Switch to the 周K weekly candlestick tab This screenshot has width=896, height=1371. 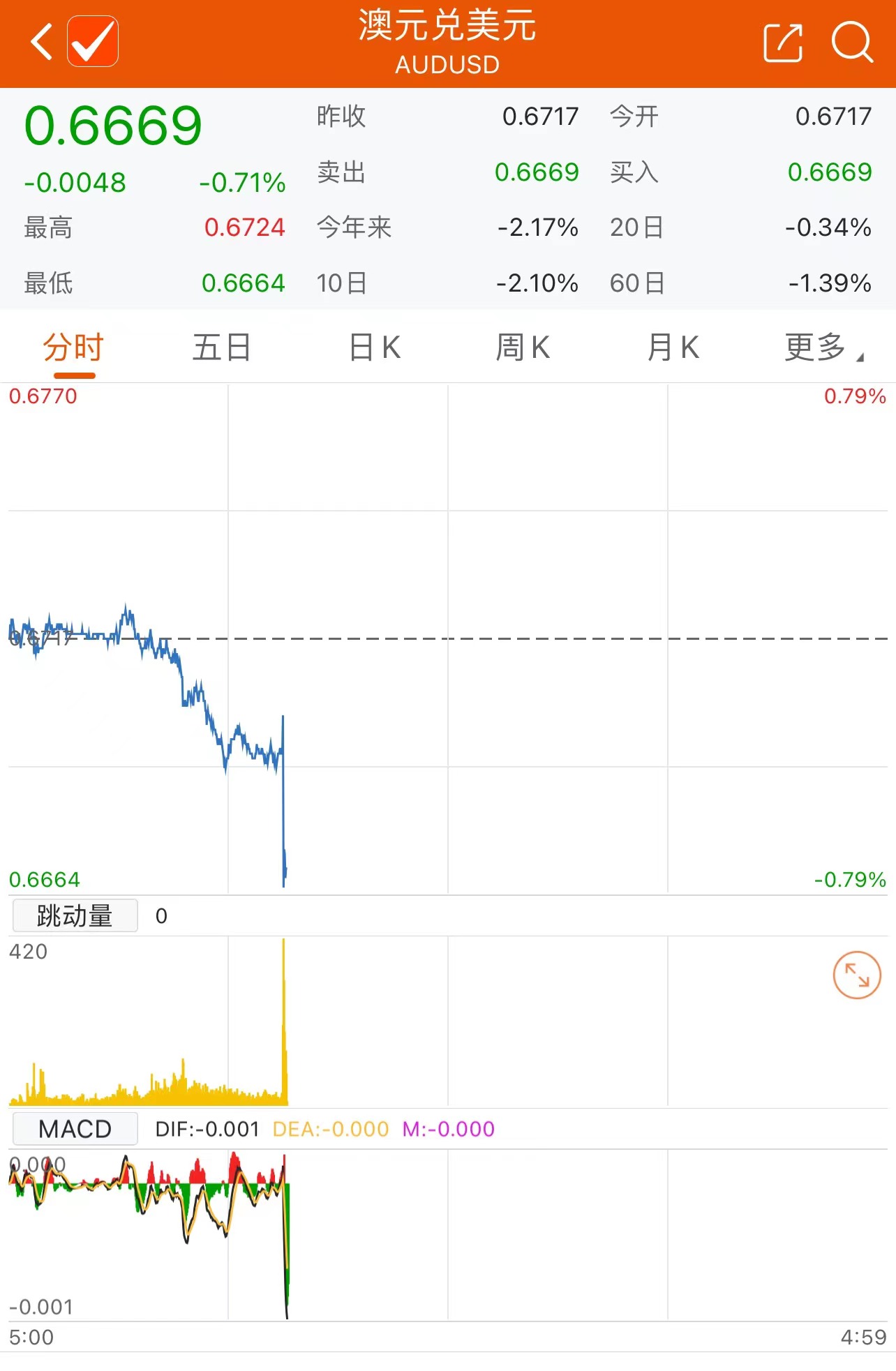coord(523,347)
